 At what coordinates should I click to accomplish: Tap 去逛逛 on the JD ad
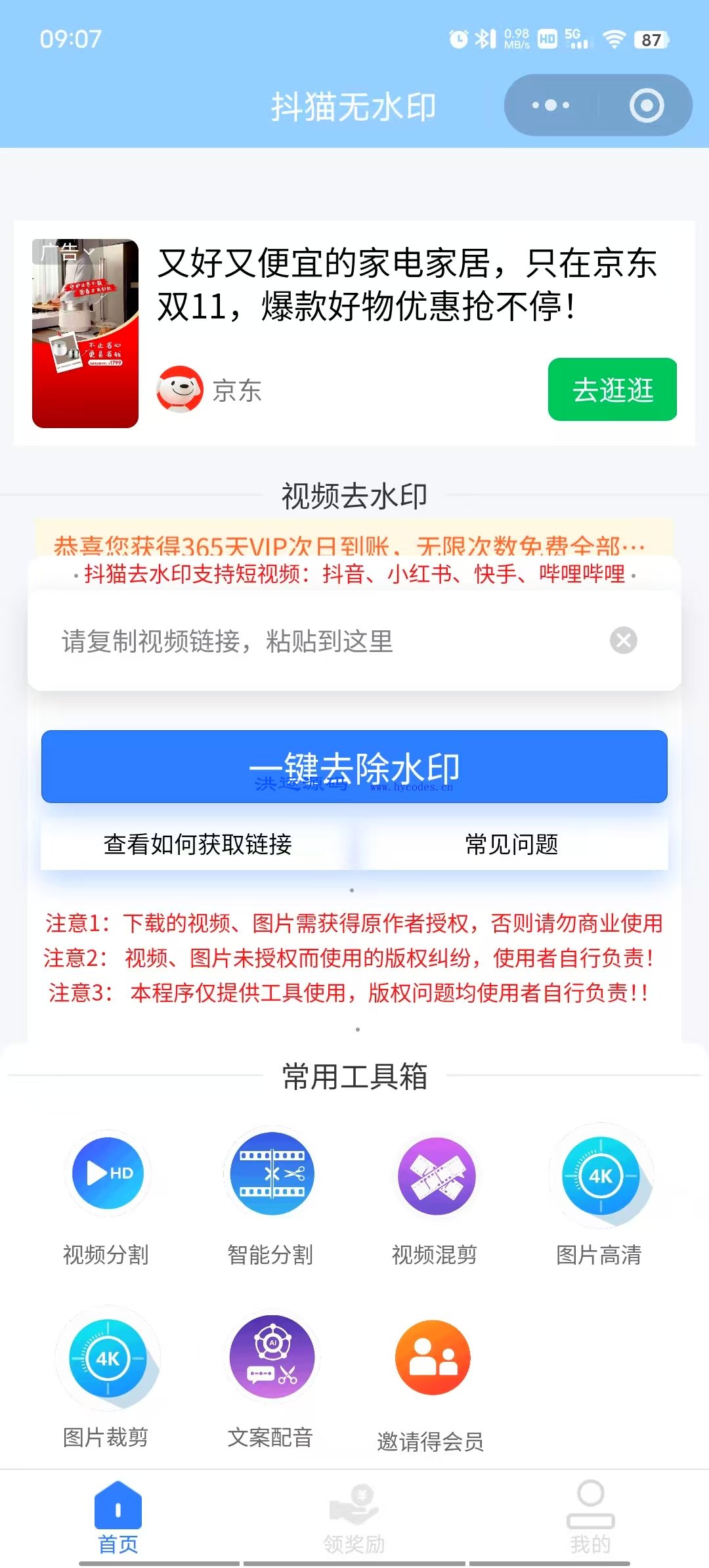point(611,389)
